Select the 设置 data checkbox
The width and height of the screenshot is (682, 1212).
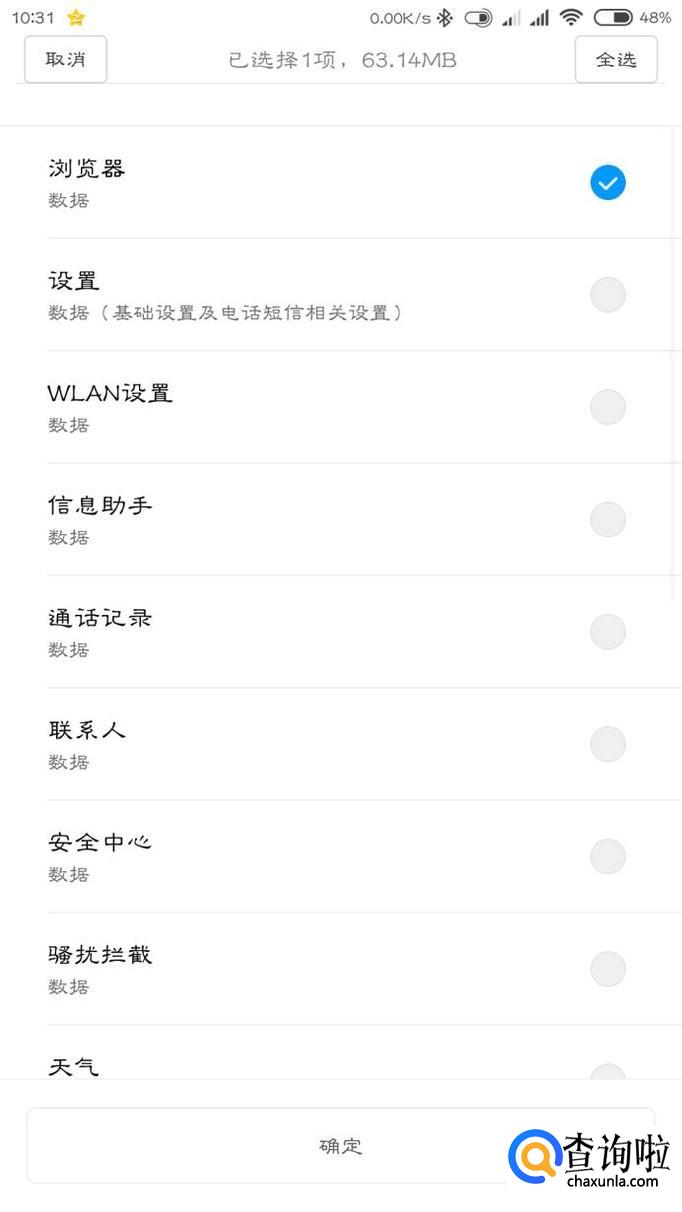coord(608,295)
